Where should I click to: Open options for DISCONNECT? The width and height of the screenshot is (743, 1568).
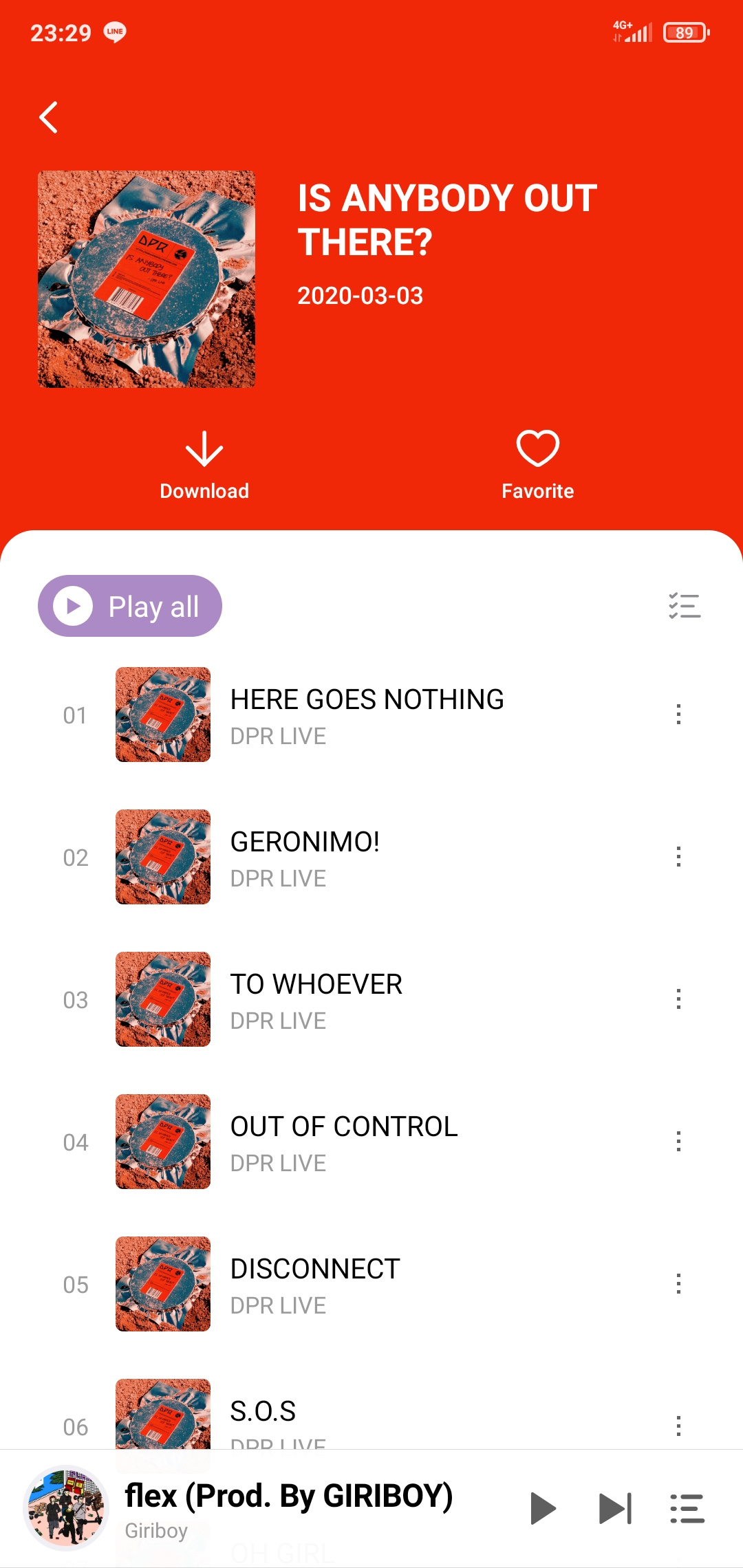(x=678, y=1284)
